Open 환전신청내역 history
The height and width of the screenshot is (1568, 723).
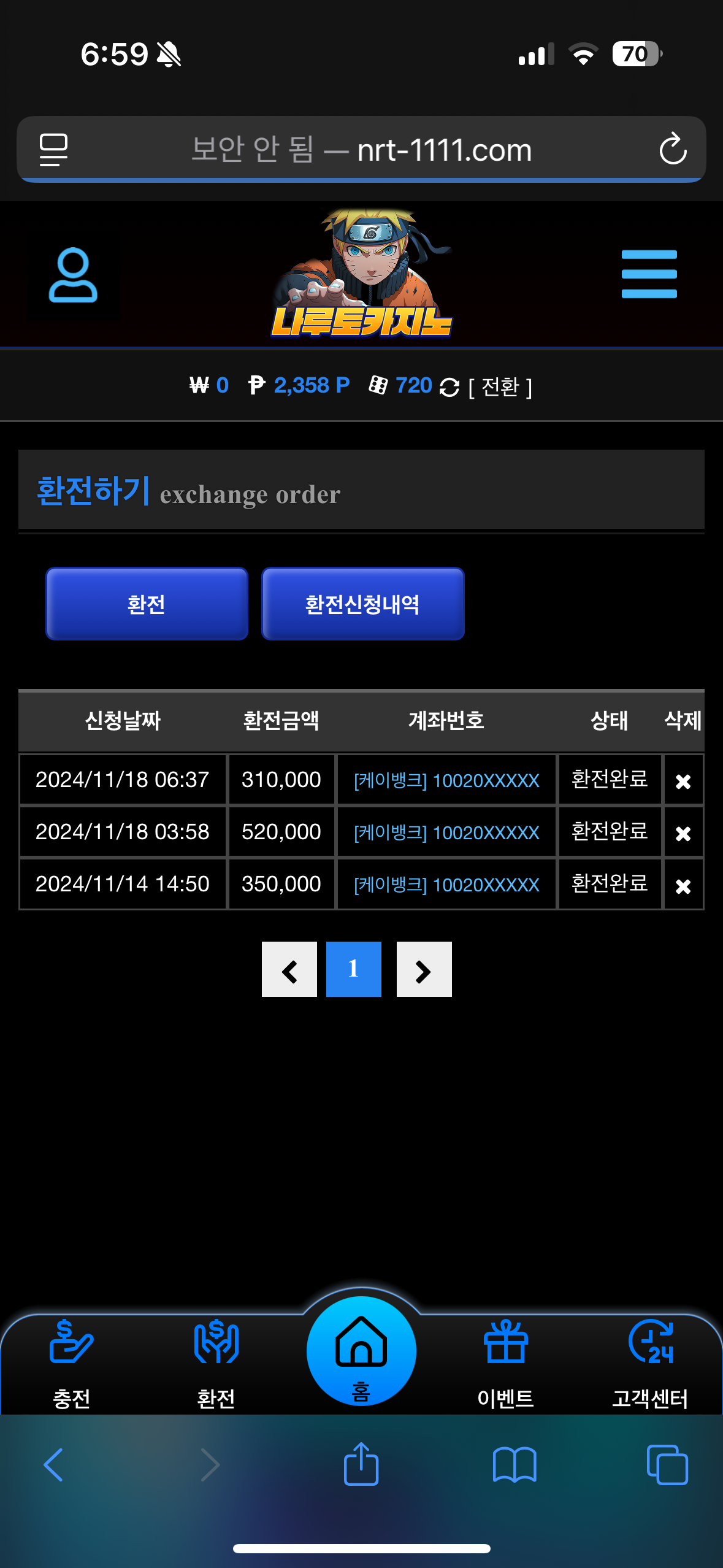point(362,604)
